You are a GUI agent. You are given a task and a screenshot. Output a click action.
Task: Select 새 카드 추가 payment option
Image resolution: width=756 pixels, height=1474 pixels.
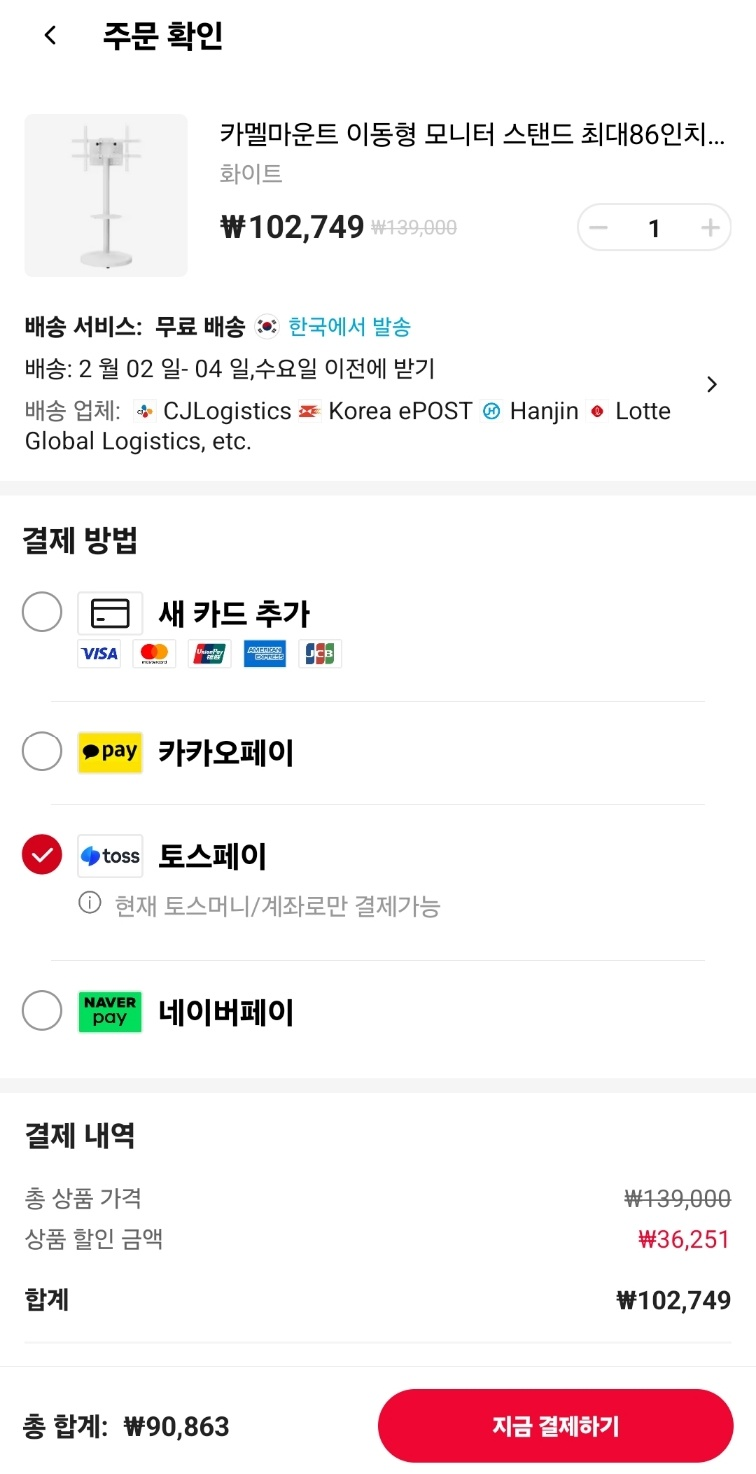coord(42,612)
